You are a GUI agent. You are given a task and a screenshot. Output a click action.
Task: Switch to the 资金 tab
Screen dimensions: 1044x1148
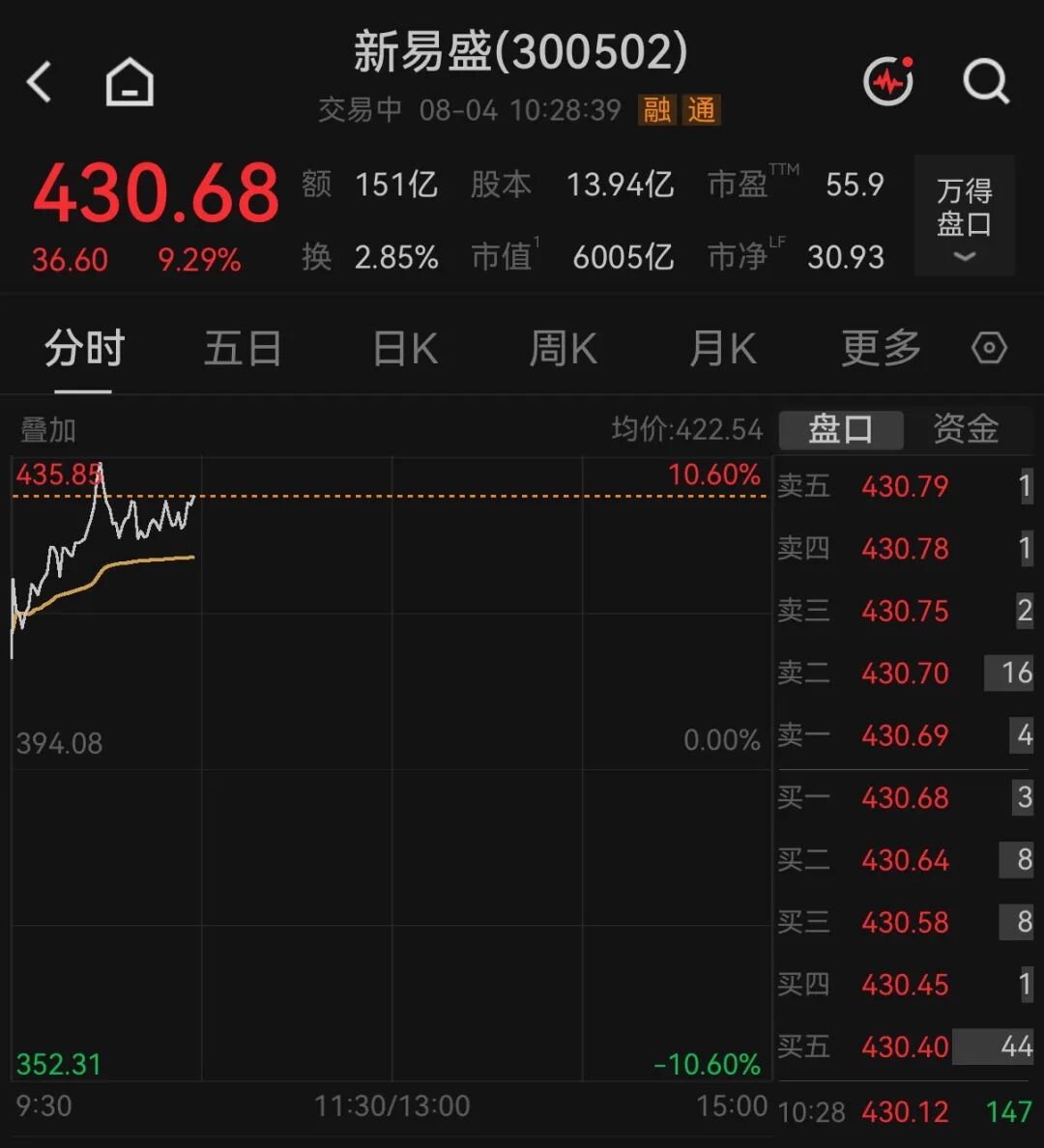pos(966,429)
